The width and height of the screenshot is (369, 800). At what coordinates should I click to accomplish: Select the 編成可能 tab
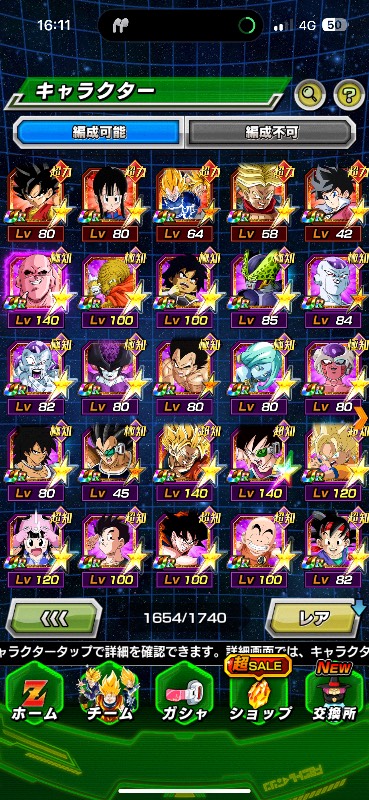tap(99, 133)
